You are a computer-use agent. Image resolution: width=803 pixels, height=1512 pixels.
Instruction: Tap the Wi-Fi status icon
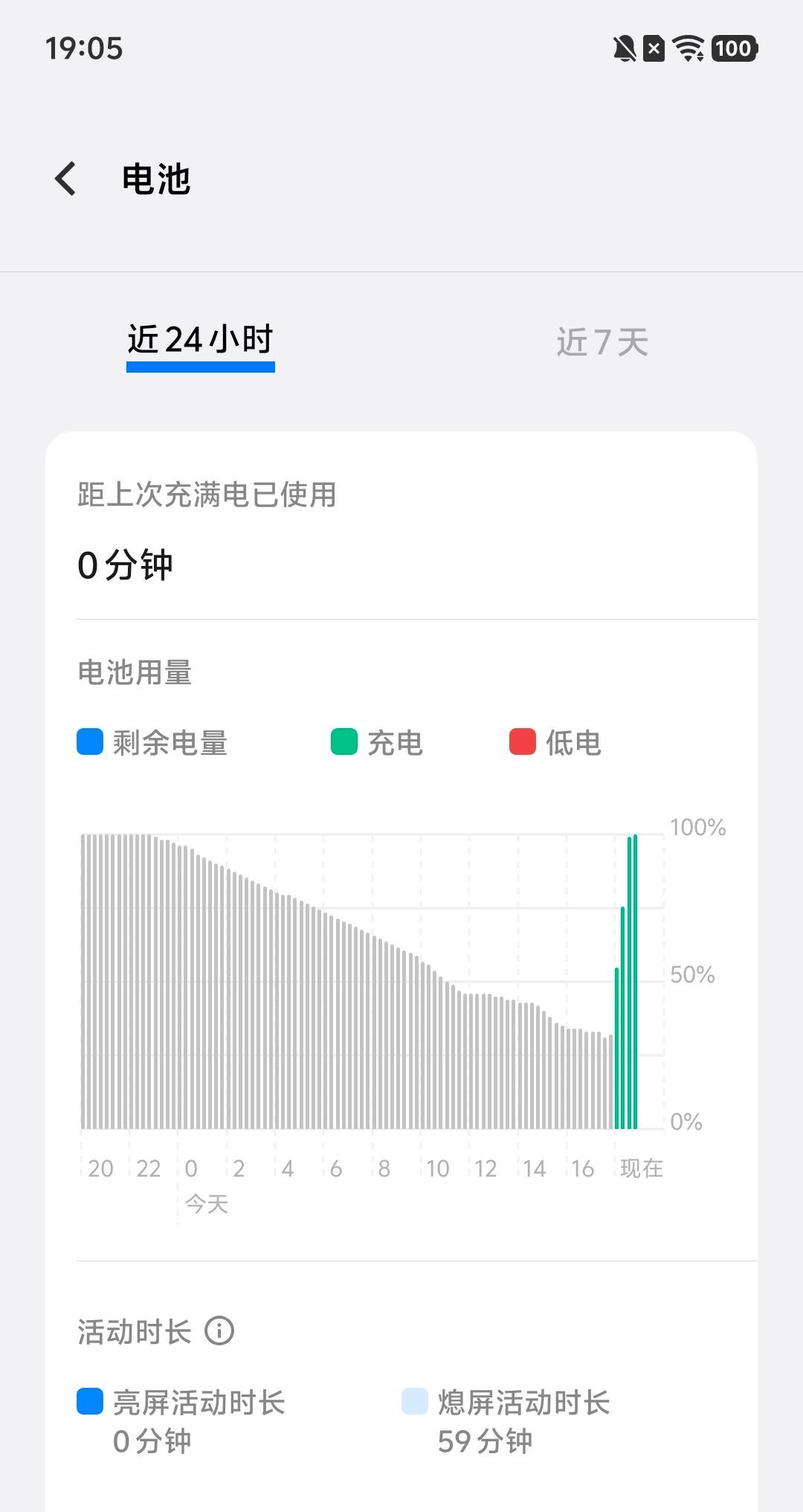pos(686,49)
